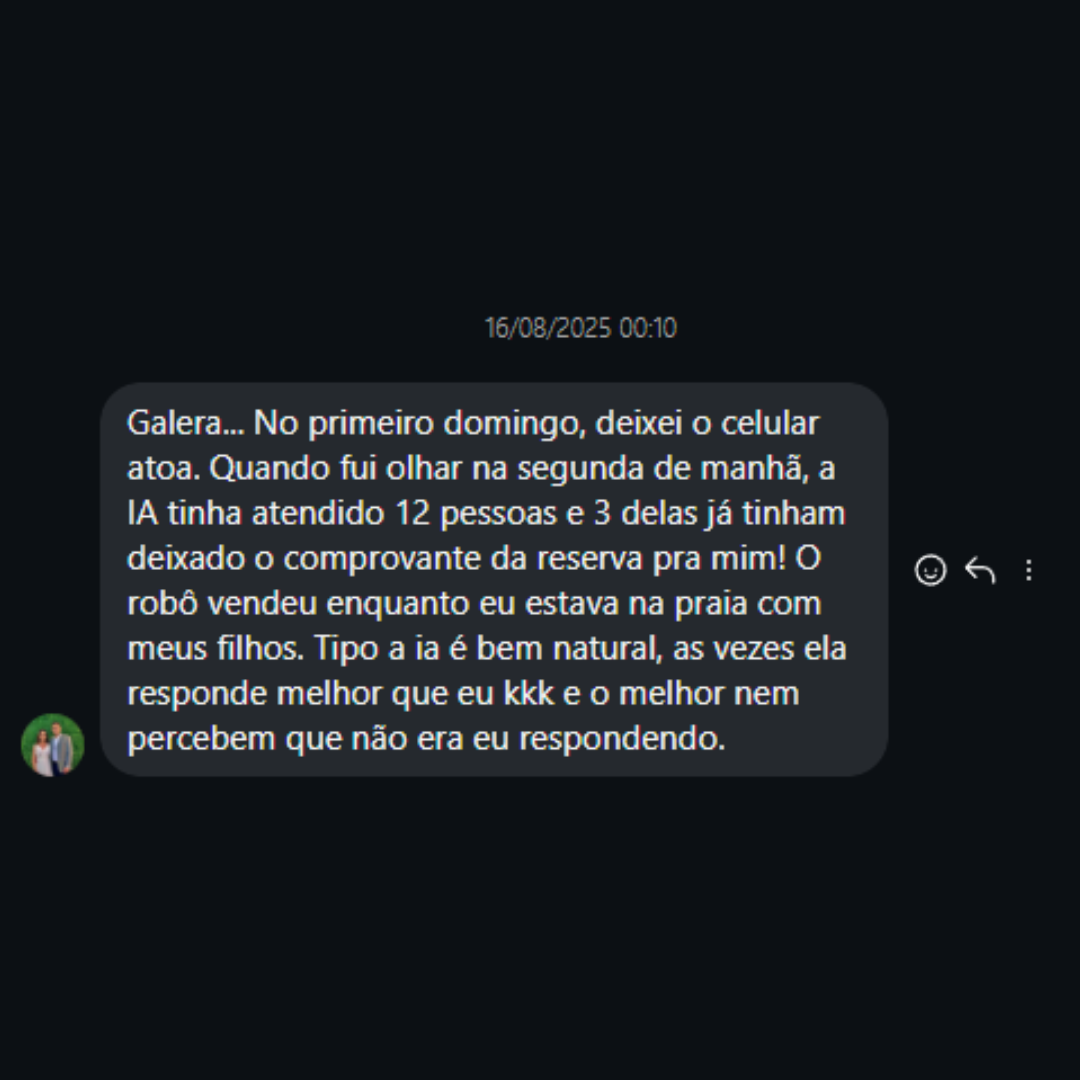
Task: Reply to the Galera message
Action: (x=980, y=570)
